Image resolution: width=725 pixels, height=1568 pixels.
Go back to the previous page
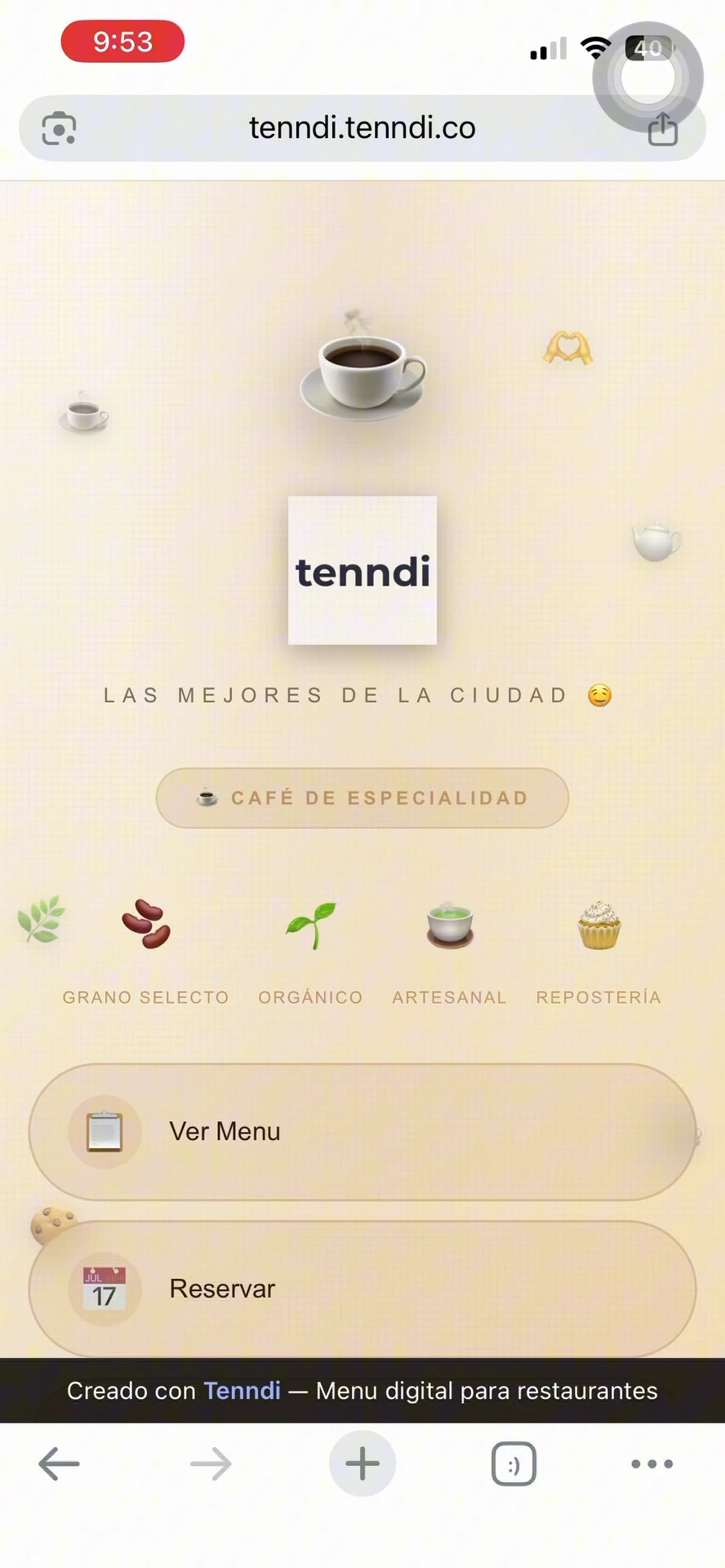[x=59, y=1463]
